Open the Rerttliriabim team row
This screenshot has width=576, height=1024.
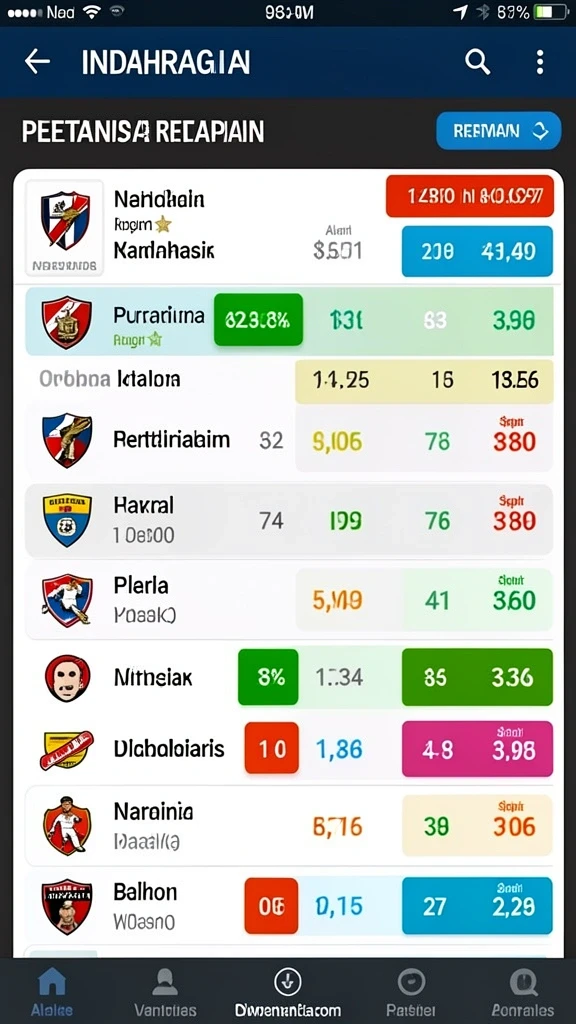coord(289,440)
